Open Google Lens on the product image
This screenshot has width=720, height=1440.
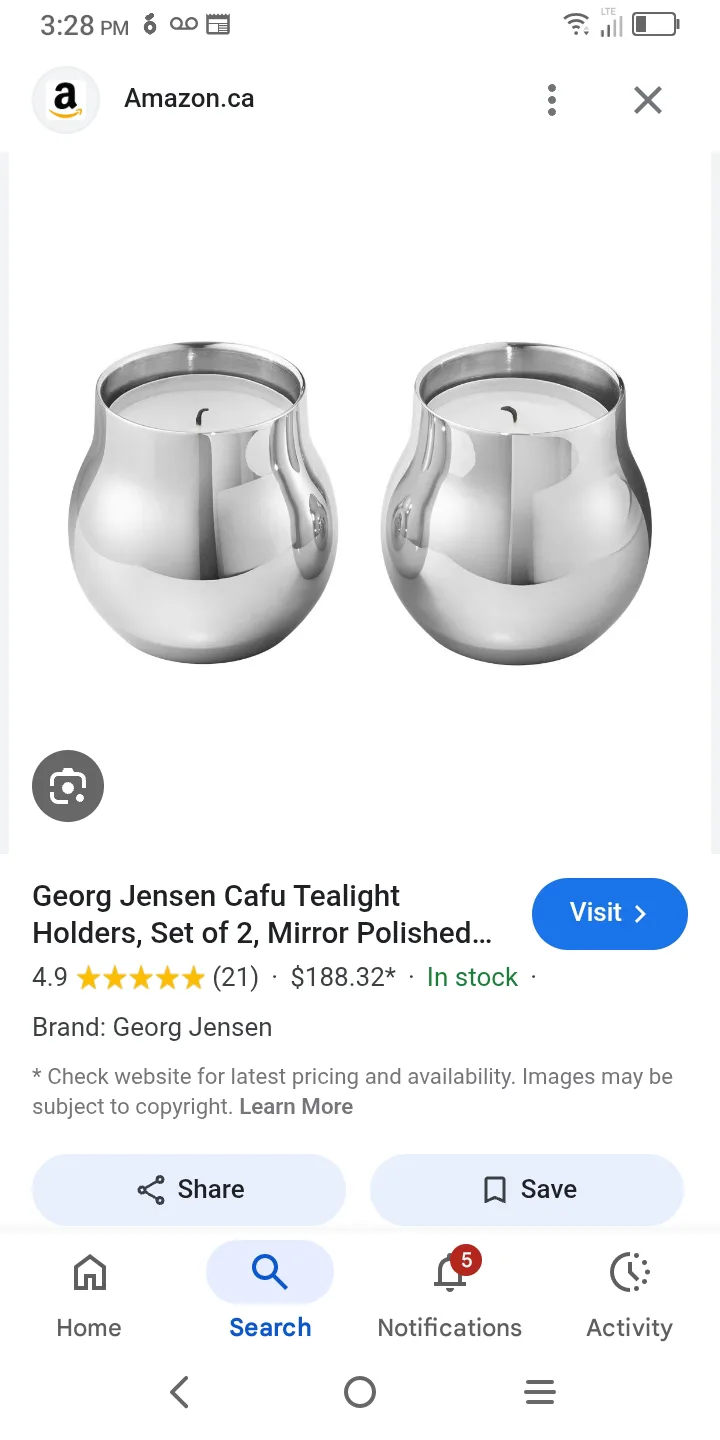pos(67,786)
